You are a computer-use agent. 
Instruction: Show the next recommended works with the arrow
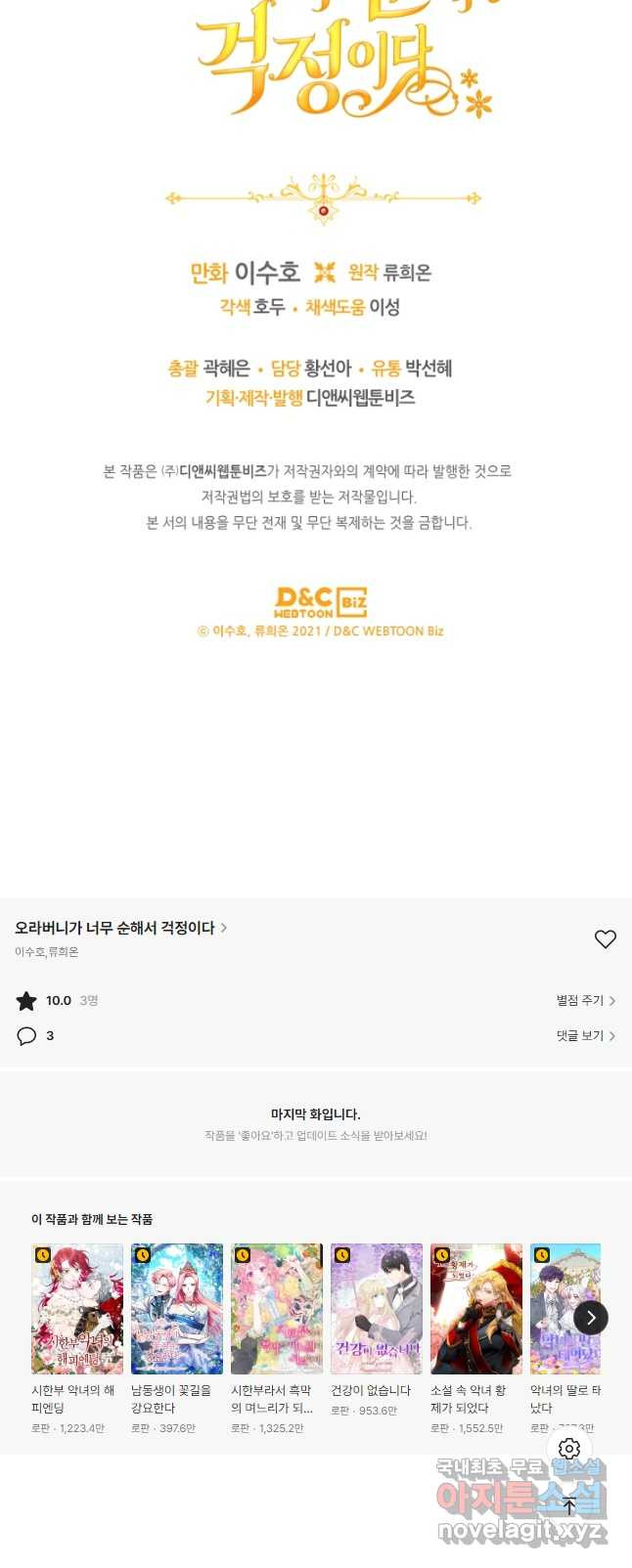pyautogui.click(x=590, y=1317)
